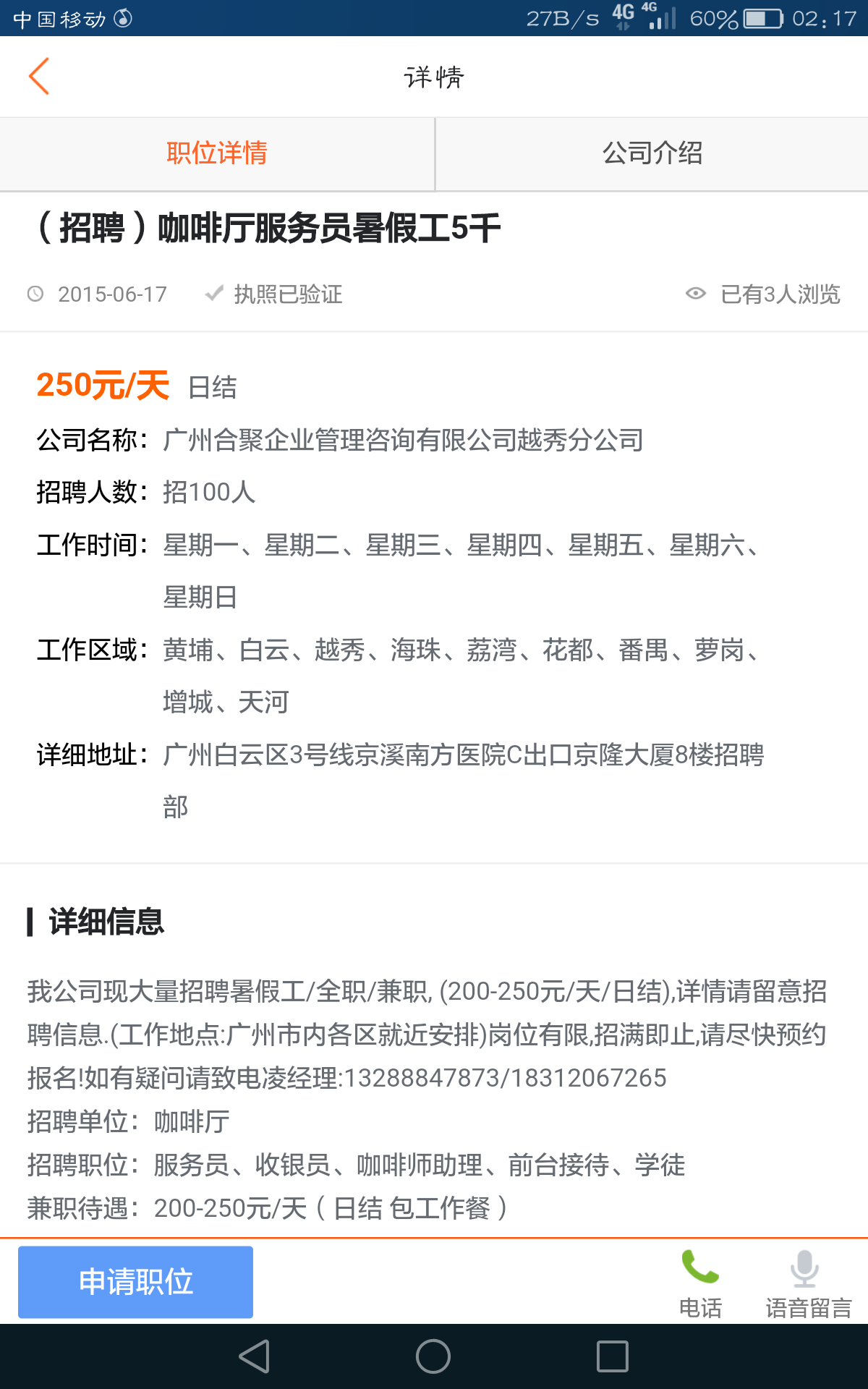The width and height of the screenshot is (868, 1389).
Task: Open the recent apps button
Action: [612, 1356]
